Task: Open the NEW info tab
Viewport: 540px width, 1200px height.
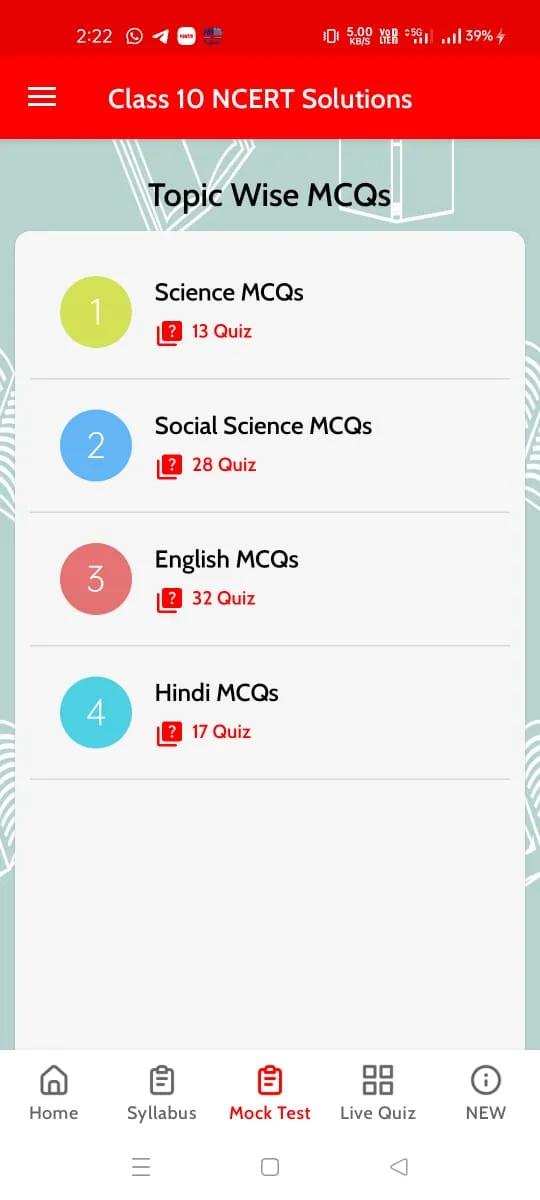Action: pyautogui.click(x=486, y=1093)
